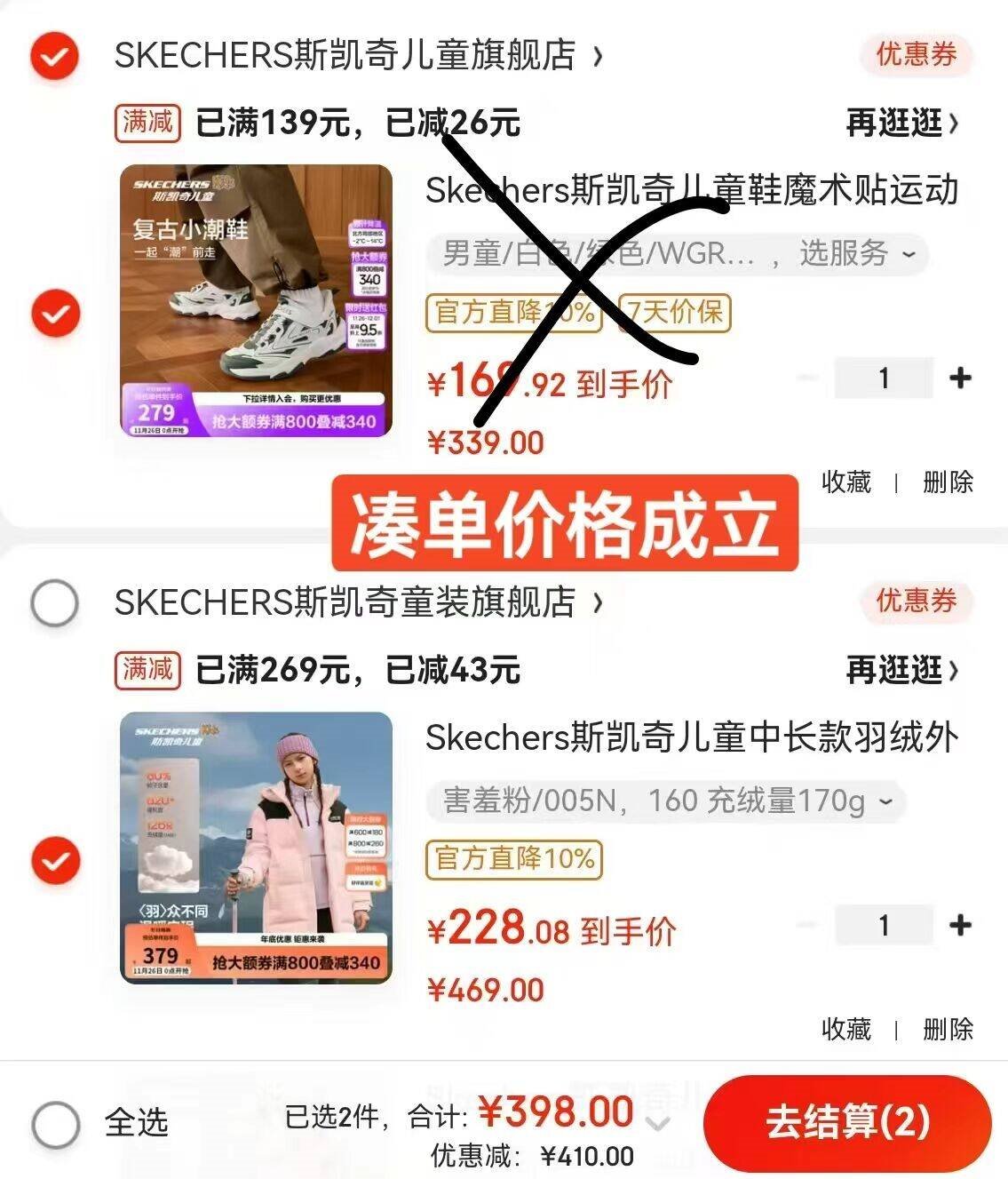Tap 再逛逛 beside 已满139元
Image resolution: width=1008 pixels, height=1179 pixels.
(902, 123)
